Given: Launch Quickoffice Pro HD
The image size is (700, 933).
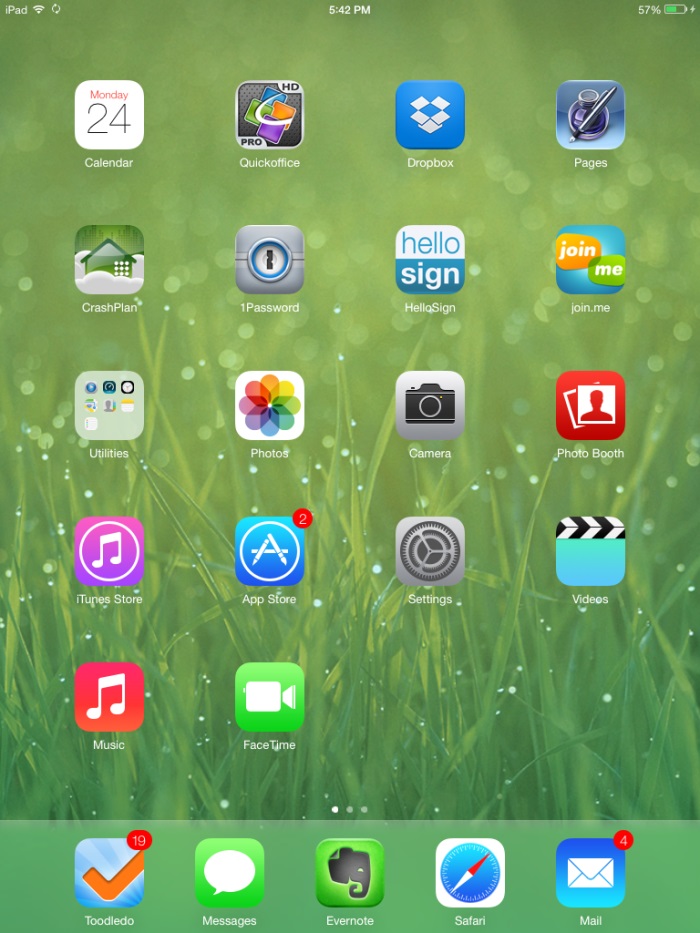Looking at the screenshot, I should [269, 115].
